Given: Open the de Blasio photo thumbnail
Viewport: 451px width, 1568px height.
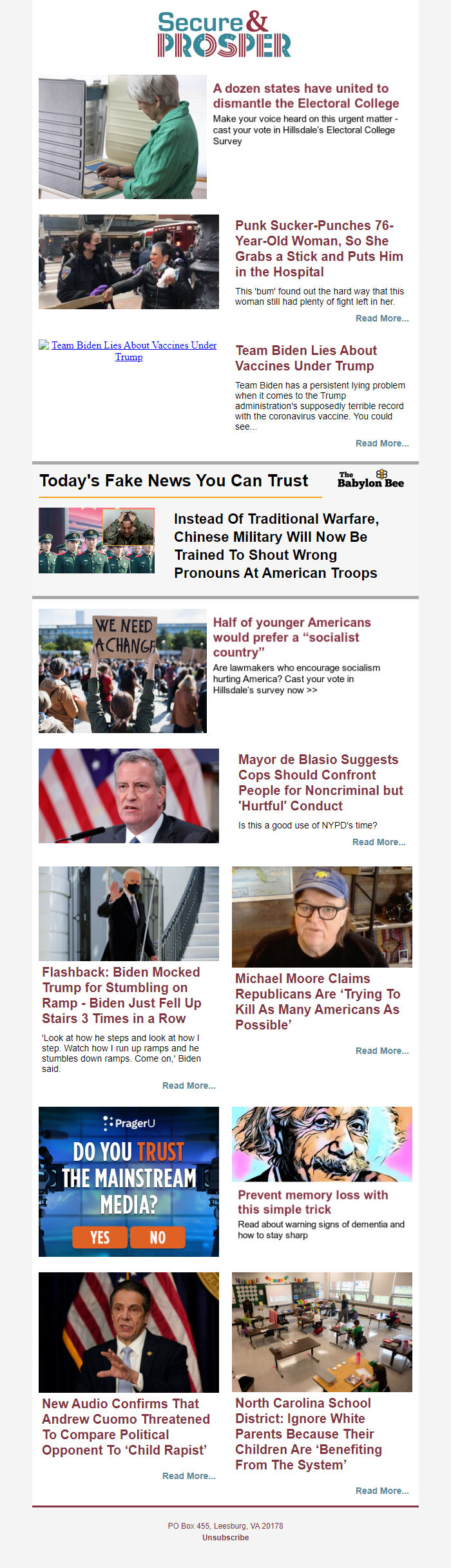Looking at the screenshot, I should (x=128, y=796).
